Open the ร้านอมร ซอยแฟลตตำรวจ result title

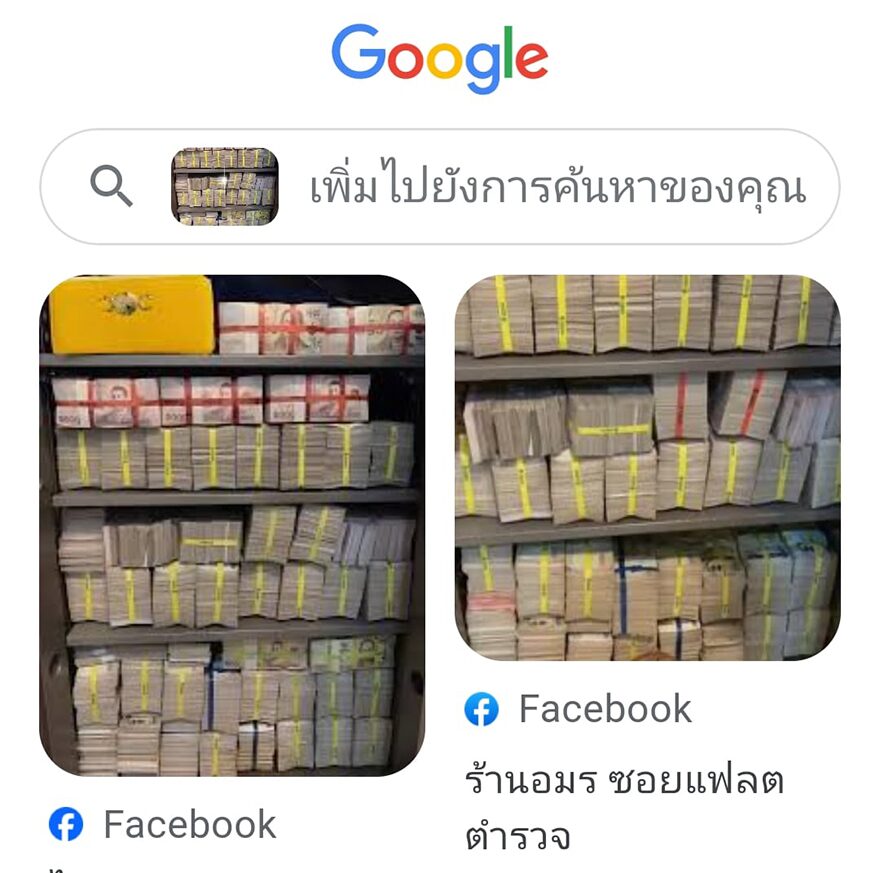(x=624, y=808)
